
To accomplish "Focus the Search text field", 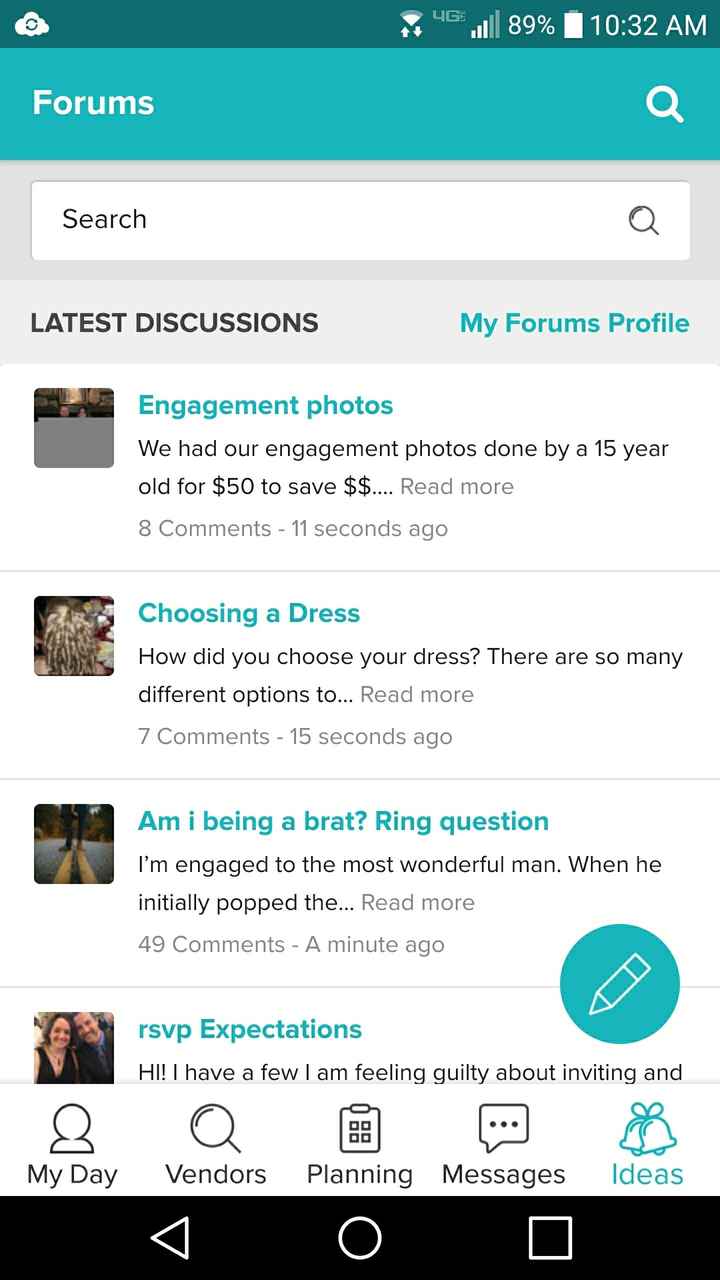I will [330, 220].
